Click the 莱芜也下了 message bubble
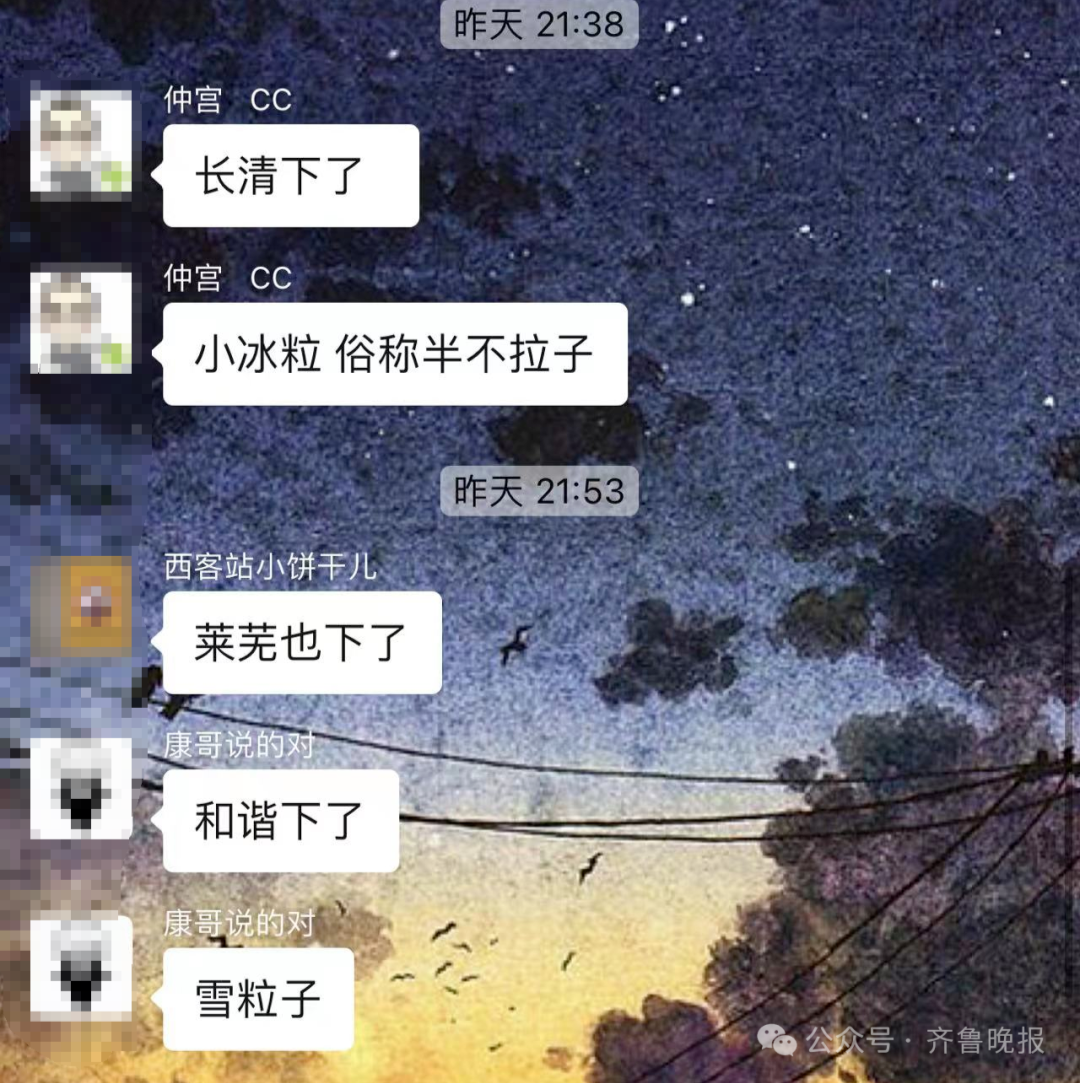This screenshot has width=1080, height=1083. pyautogui.click(x=300, y=641)
